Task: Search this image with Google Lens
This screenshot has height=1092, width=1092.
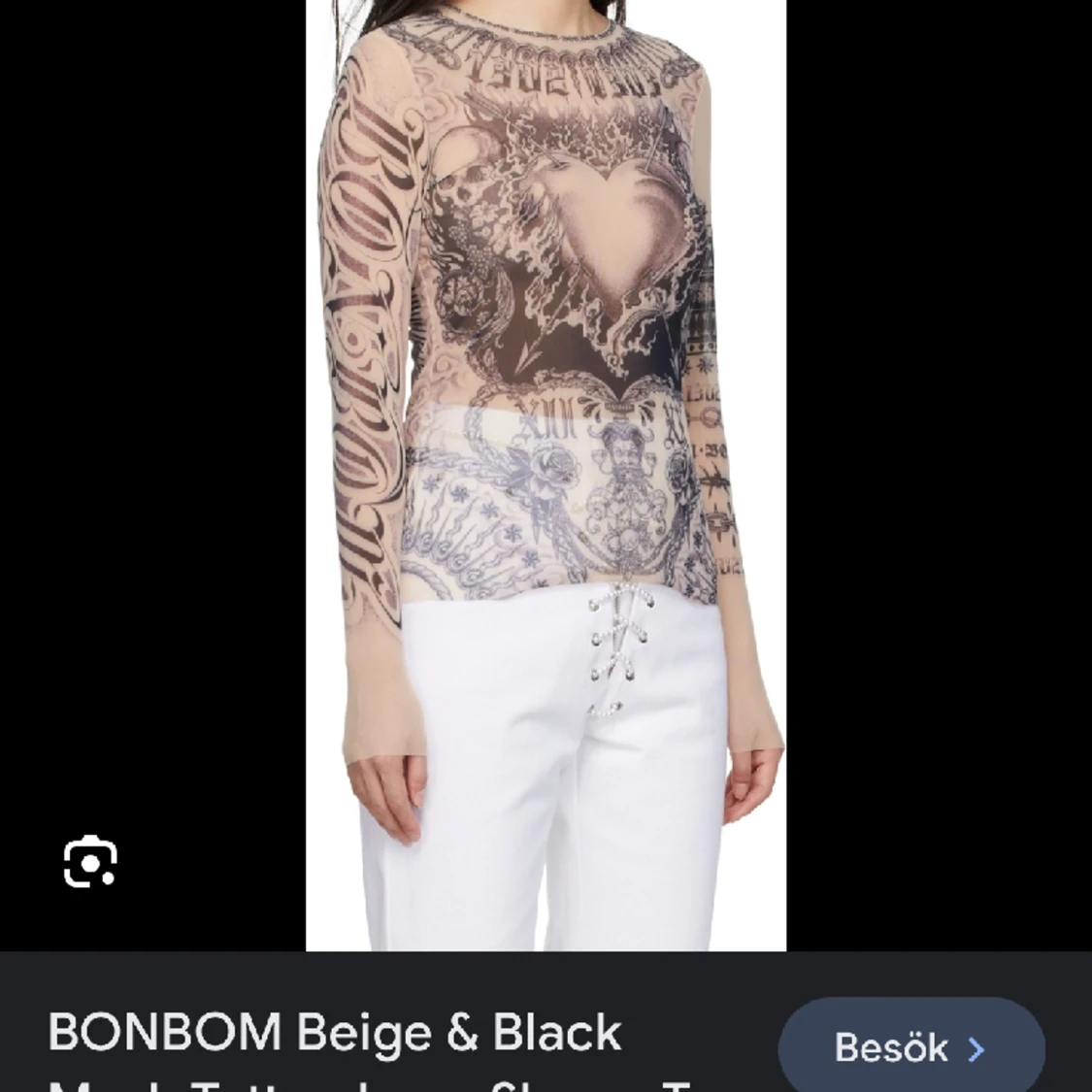Action: tap(90, 861)
